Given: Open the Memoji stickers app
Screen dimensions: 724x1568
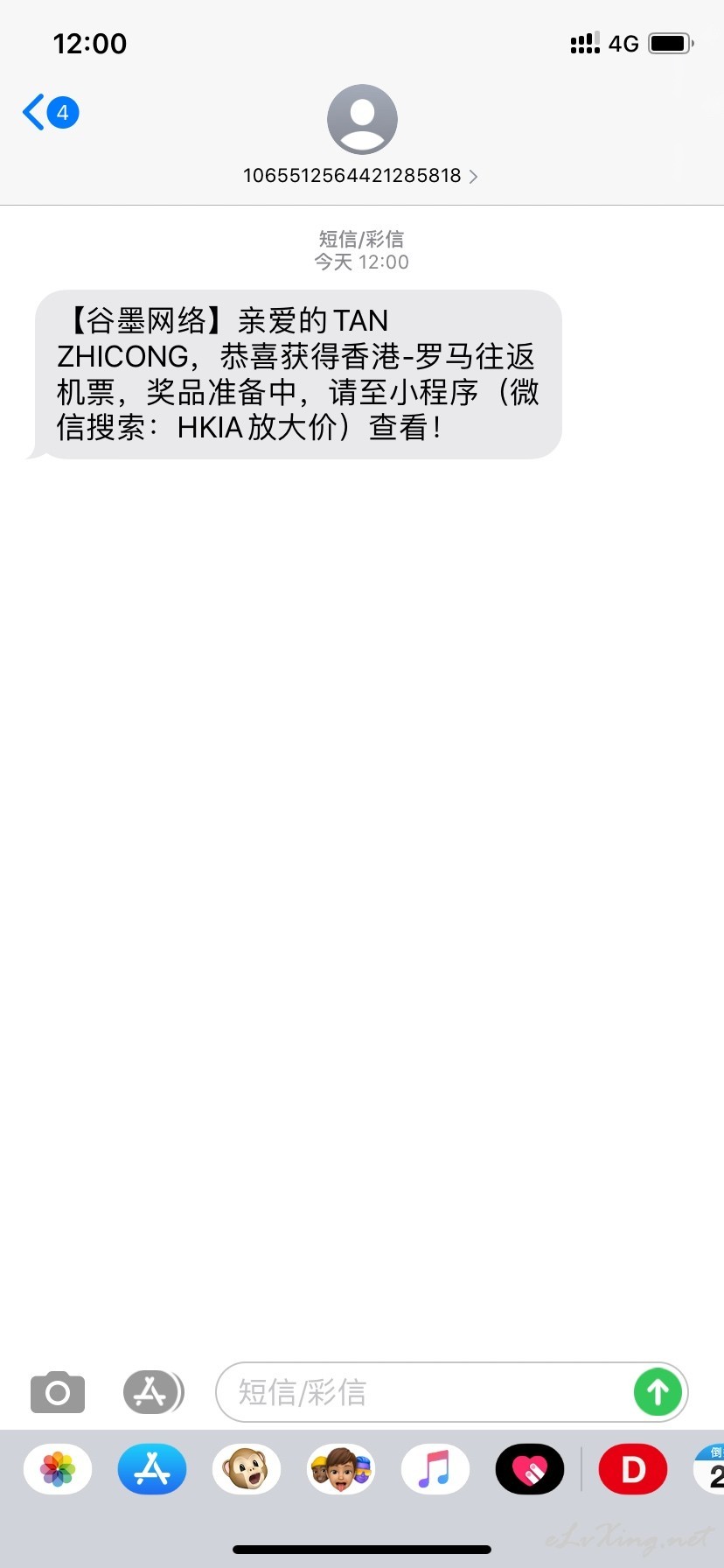Looking at the screenshot, I should [x=341, y=1469].
